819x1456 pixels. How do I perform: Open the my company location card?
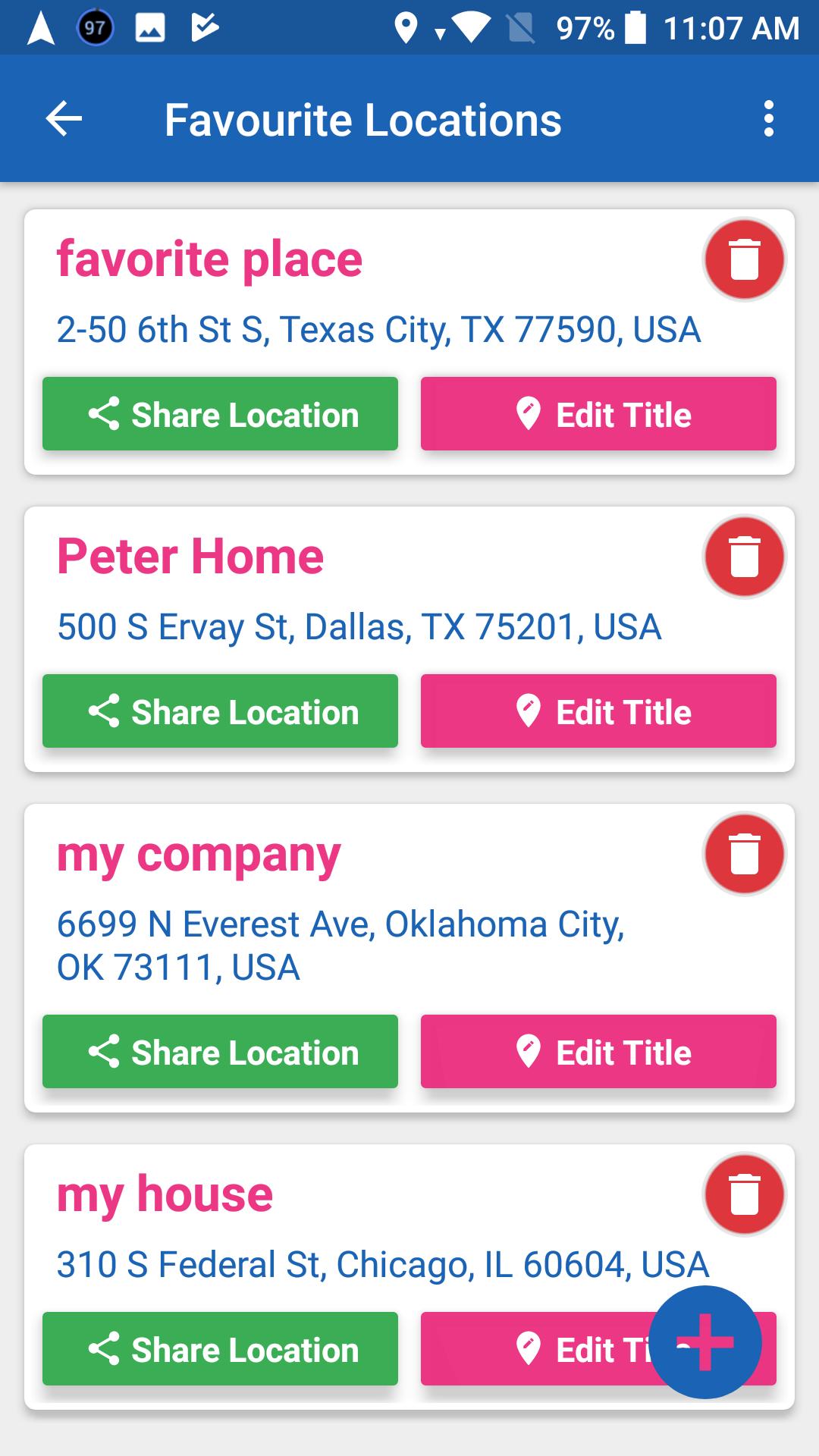tap(409, 958)
